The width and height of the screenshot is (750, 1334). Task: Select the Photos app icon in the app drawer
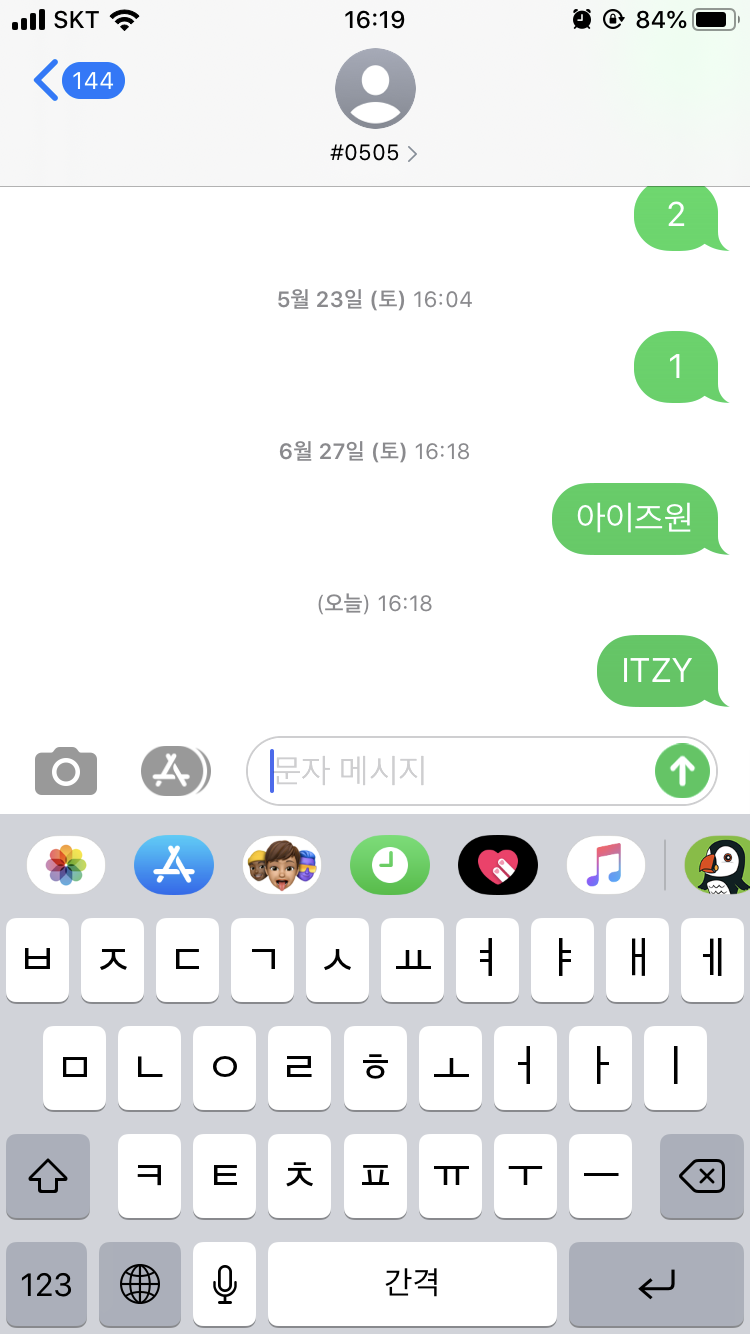pos(65,864)
